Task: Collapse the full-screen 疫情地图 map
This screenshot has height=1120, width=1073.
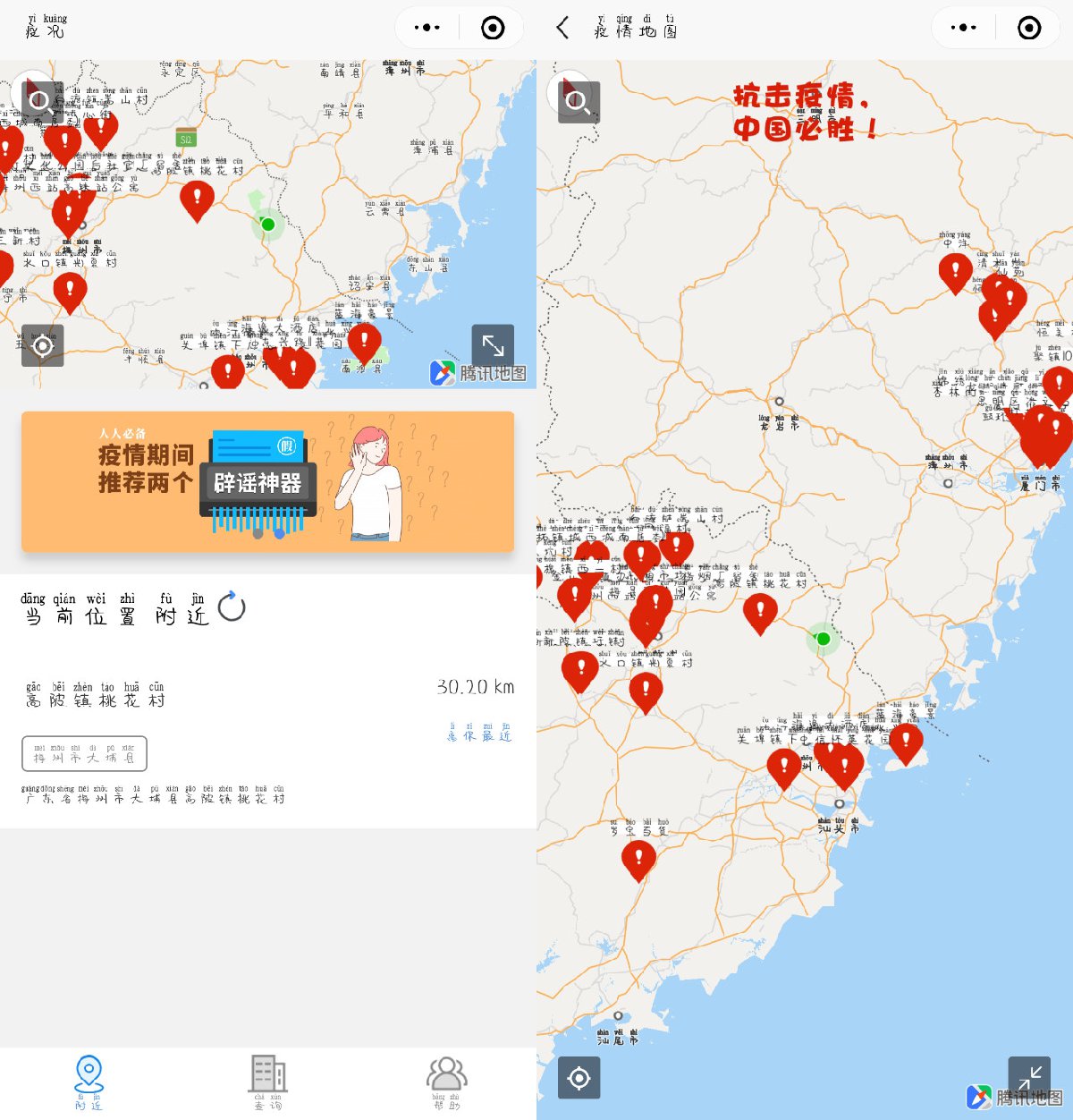Action: point(1029,1077)
